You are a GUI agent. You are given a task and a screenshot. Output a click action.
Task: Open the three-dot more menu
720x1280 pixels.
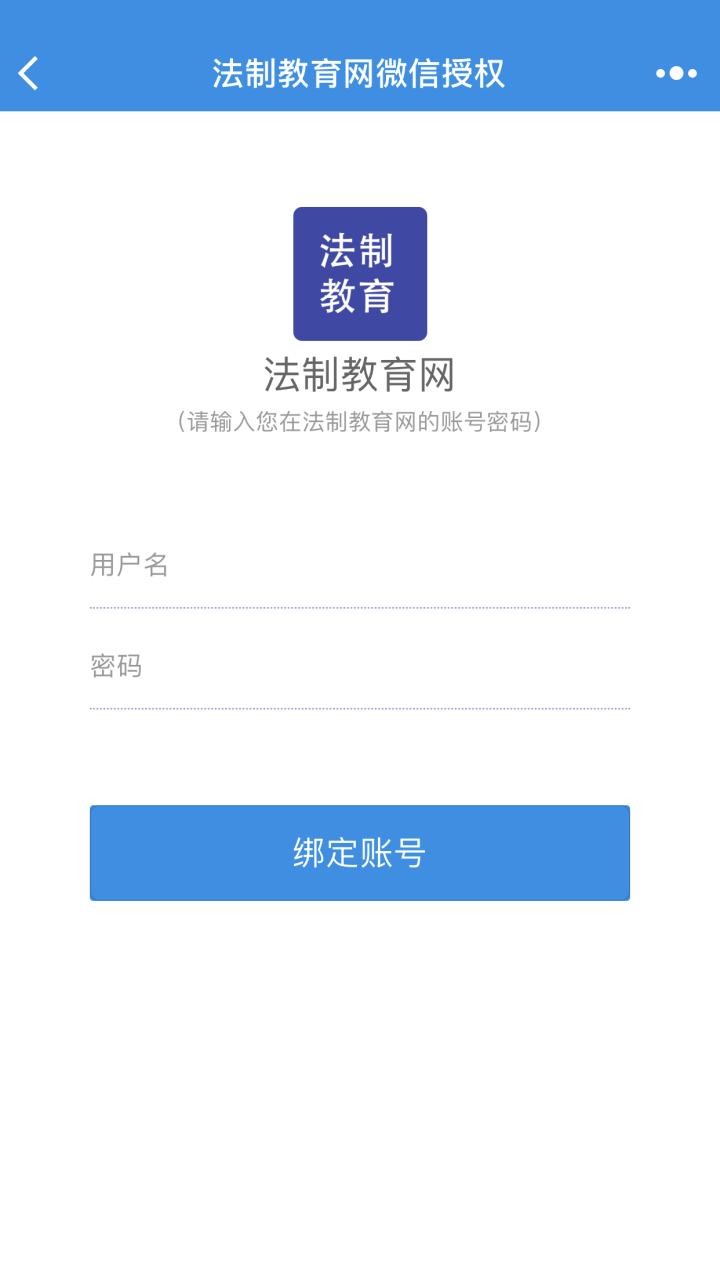pyautogui.click(x=676, y=73)
